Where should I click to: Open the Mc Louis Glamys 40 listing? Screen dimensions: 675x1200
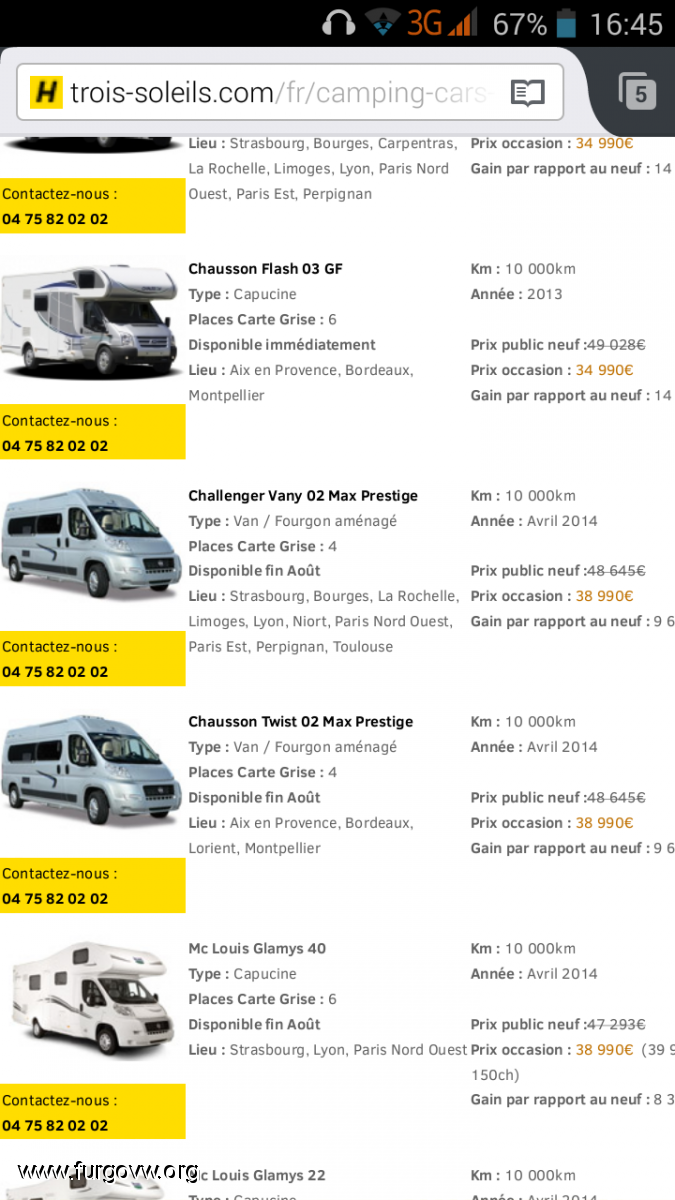click(257, 949)
